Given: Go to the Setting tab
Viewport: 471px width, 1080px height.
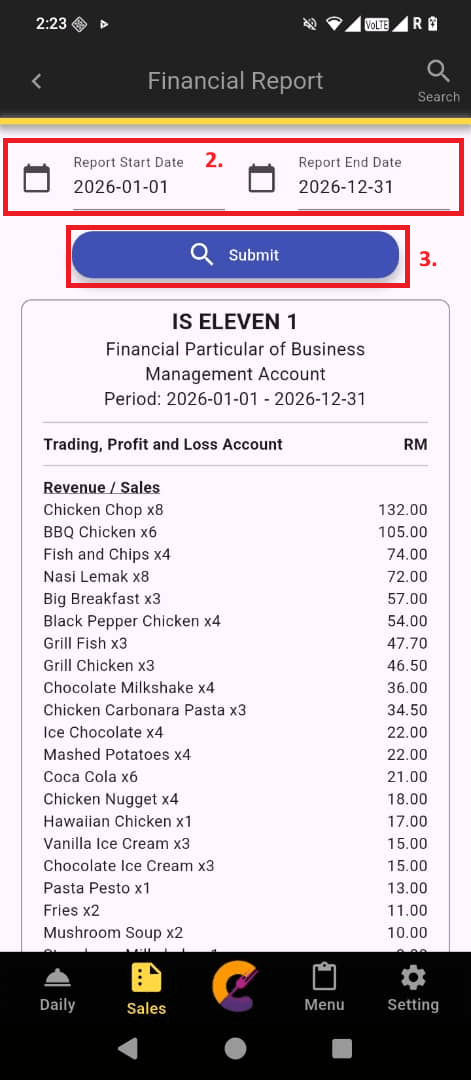Looking at the screenshot, I should pyautogui.click(x=413, y=988).
